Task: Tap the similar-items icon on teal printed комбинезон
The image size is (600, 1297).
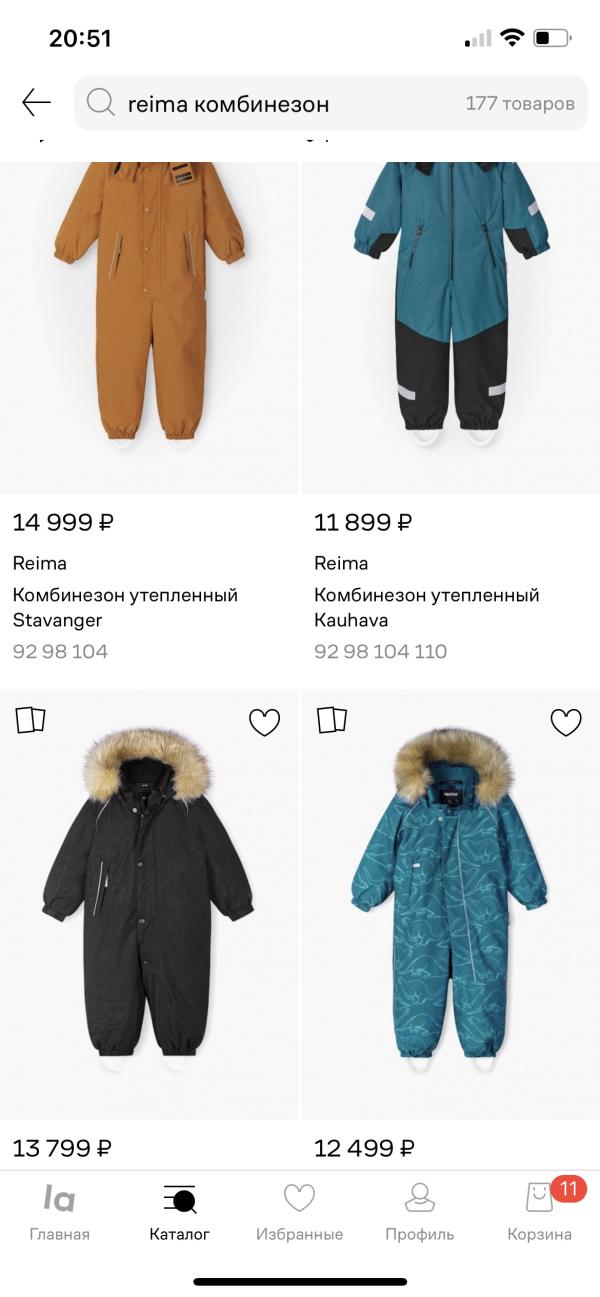Action: click(332, 720)
